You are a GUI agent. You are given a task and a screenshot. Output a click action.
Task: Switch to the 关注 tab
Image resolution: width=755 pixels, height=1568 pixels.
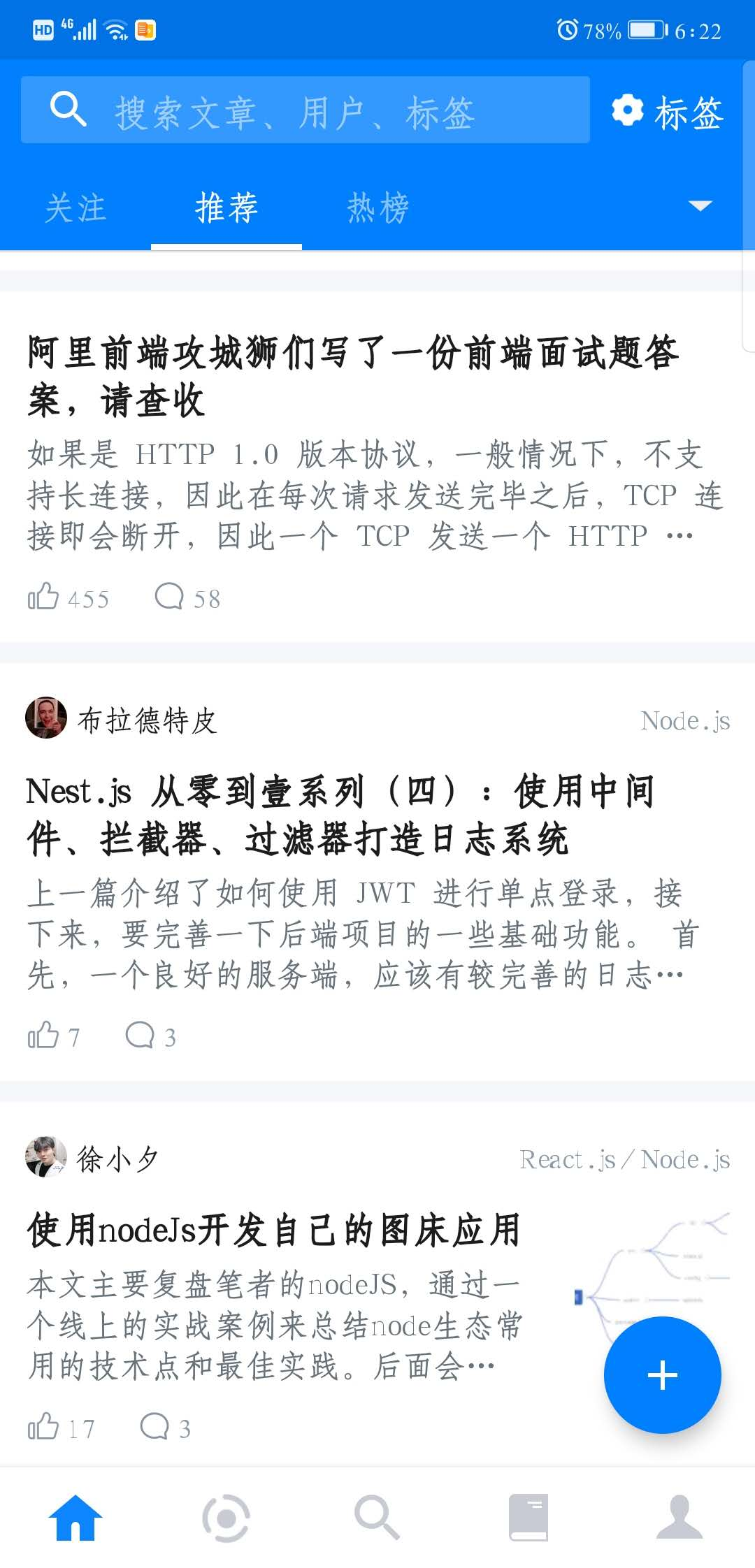pyautogui.click(x=75, y=208)
